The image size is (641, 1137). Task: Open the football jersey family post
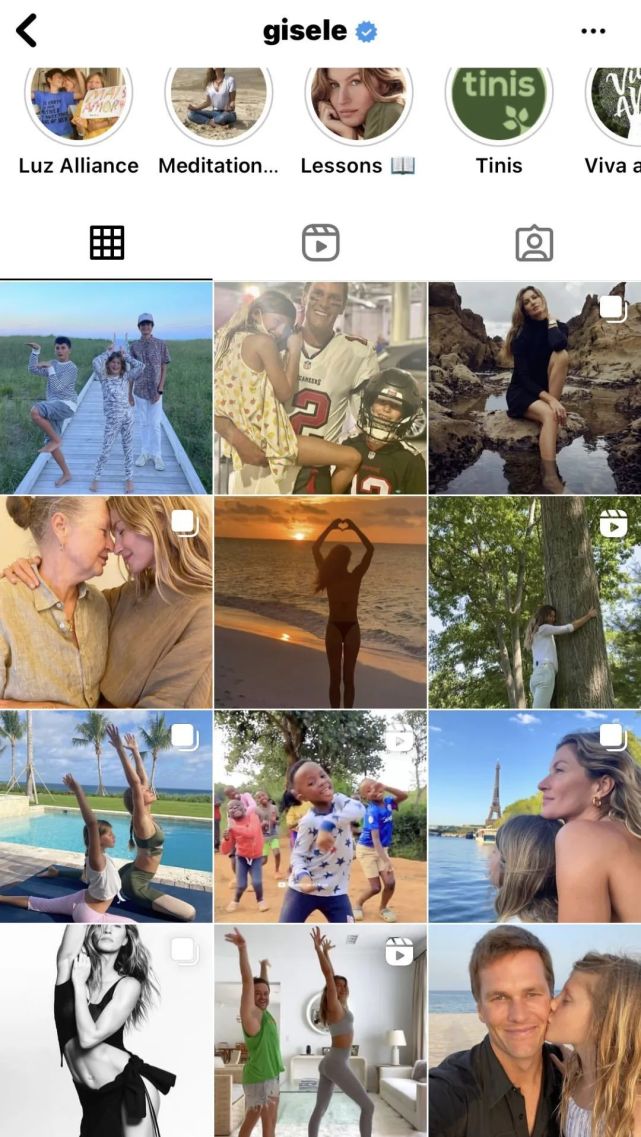pyautogui.click(x=320, y=388)
